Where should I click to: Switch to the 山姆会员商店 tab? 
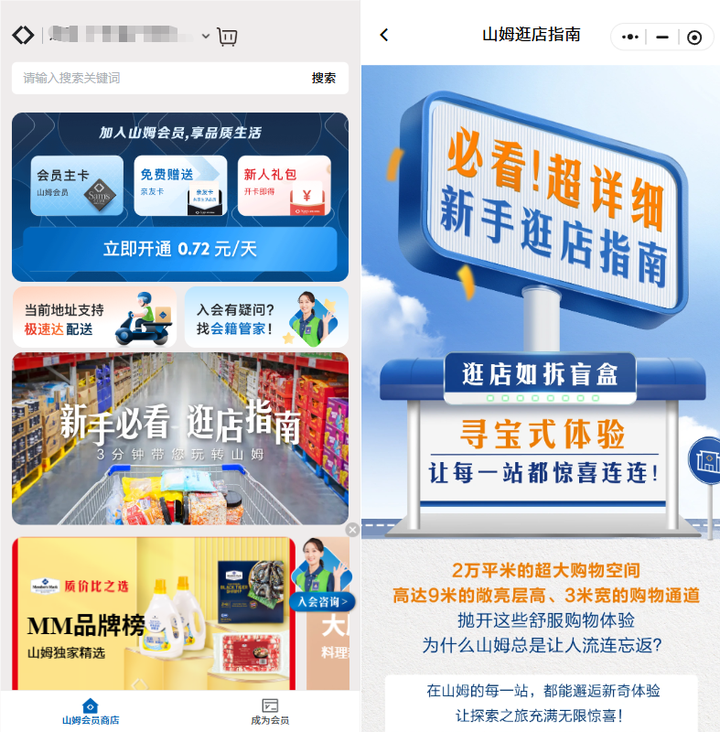click(x=90, y=711)
